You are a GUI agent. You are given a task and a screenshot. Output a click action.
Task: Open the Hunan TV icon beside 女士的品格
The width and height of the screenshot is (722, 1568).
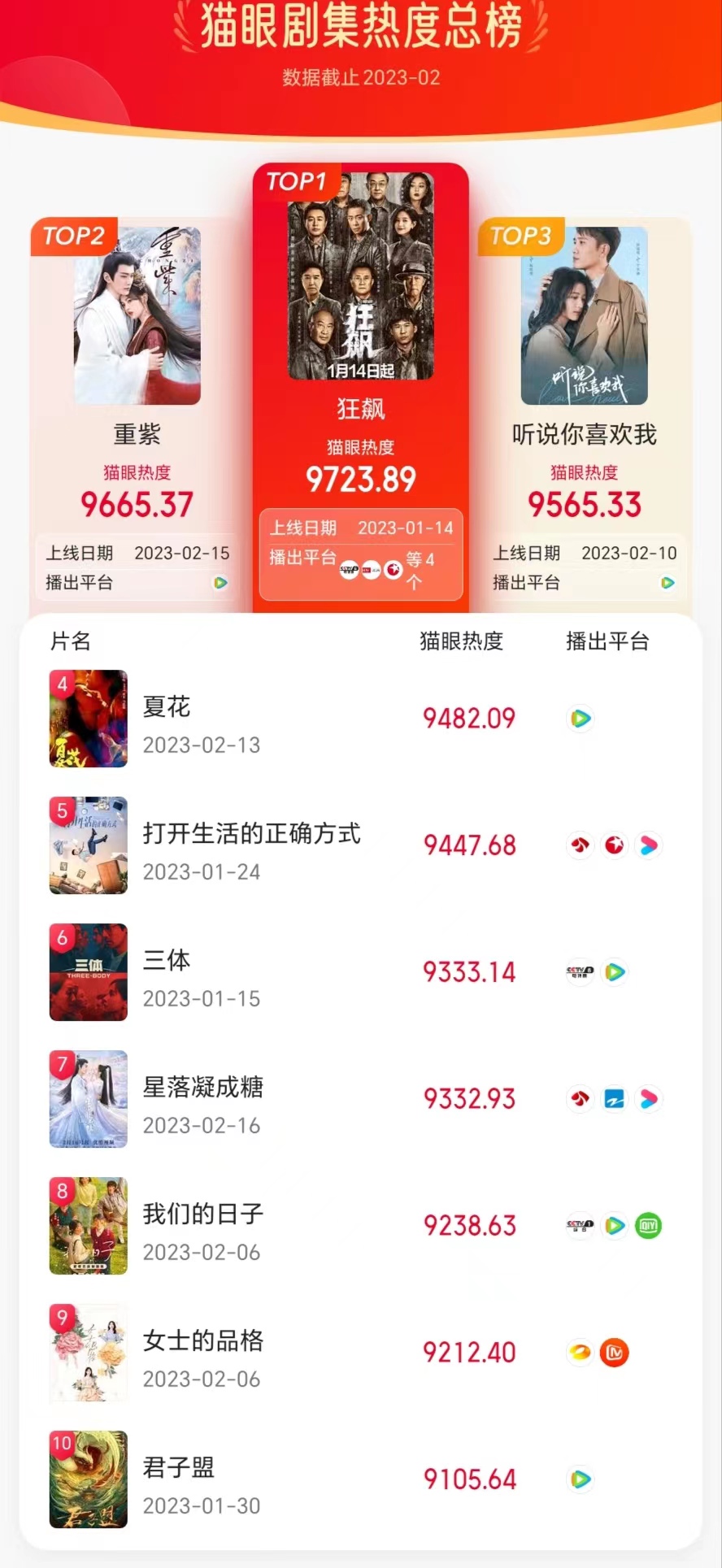[579, 1353]
